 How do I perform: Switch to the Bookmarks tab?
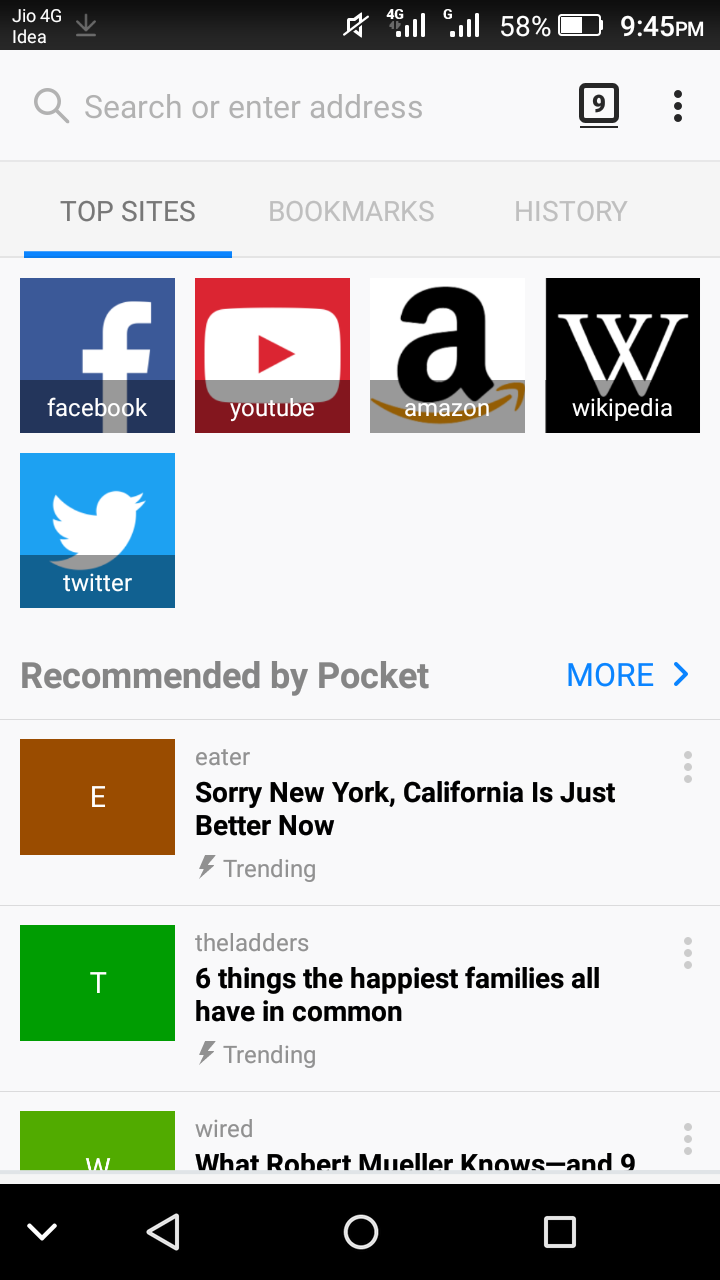(x=351, y=212)
